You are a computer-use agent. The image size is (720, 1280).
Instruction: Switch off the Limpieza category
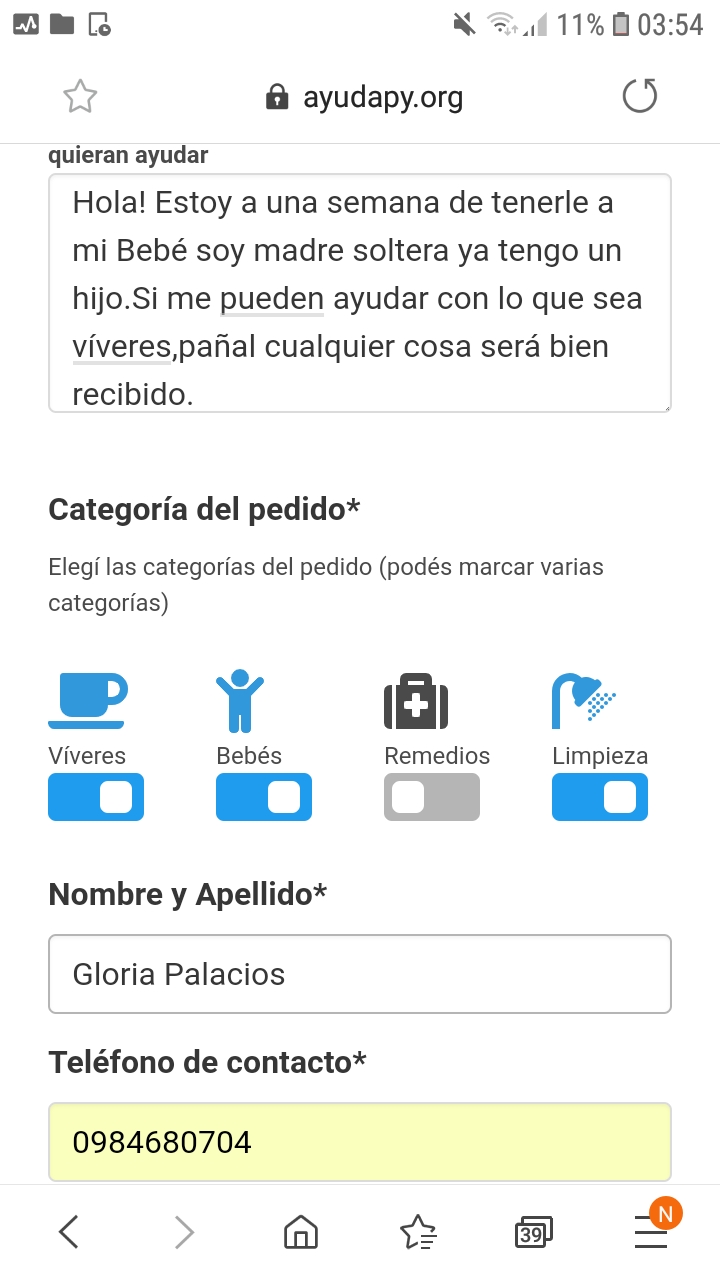(600, 797)
